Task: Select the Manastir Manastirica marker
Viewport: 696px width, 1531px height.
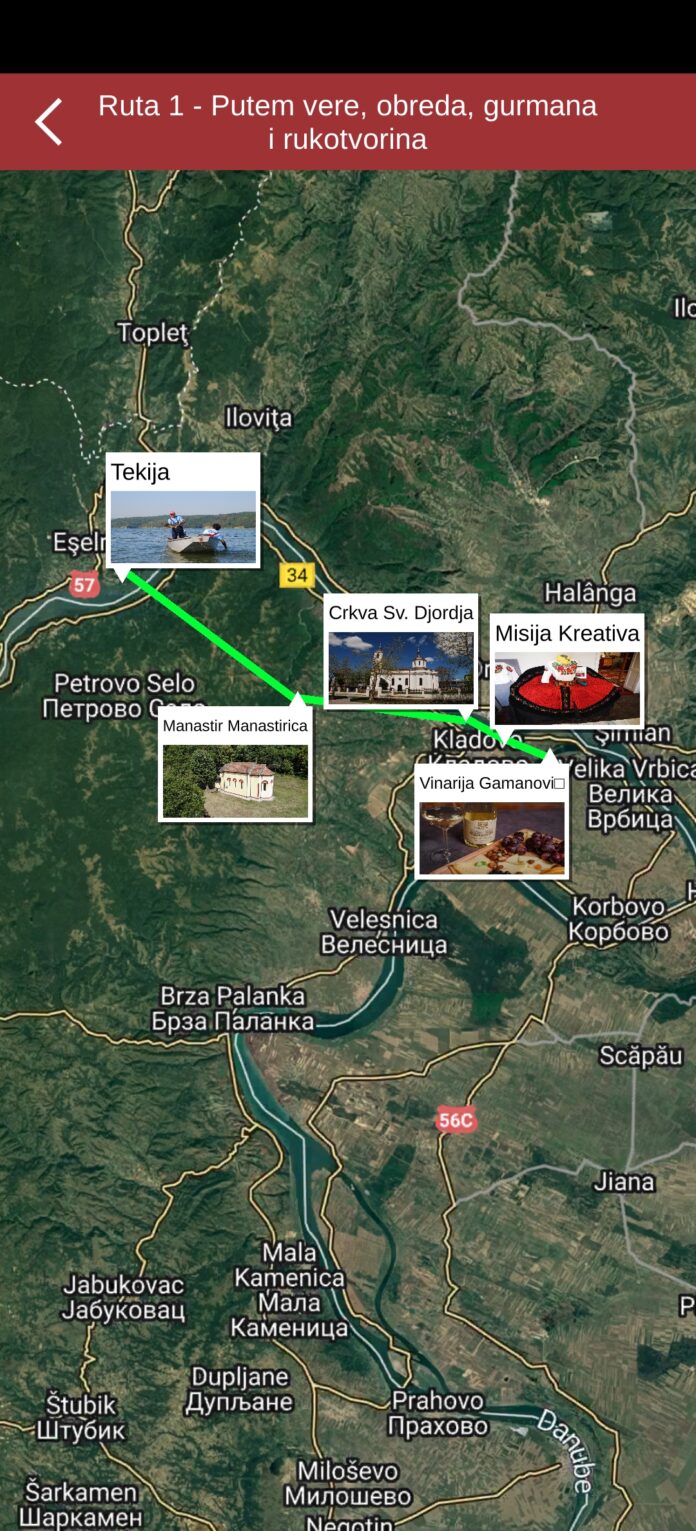Action: (235, 764)
